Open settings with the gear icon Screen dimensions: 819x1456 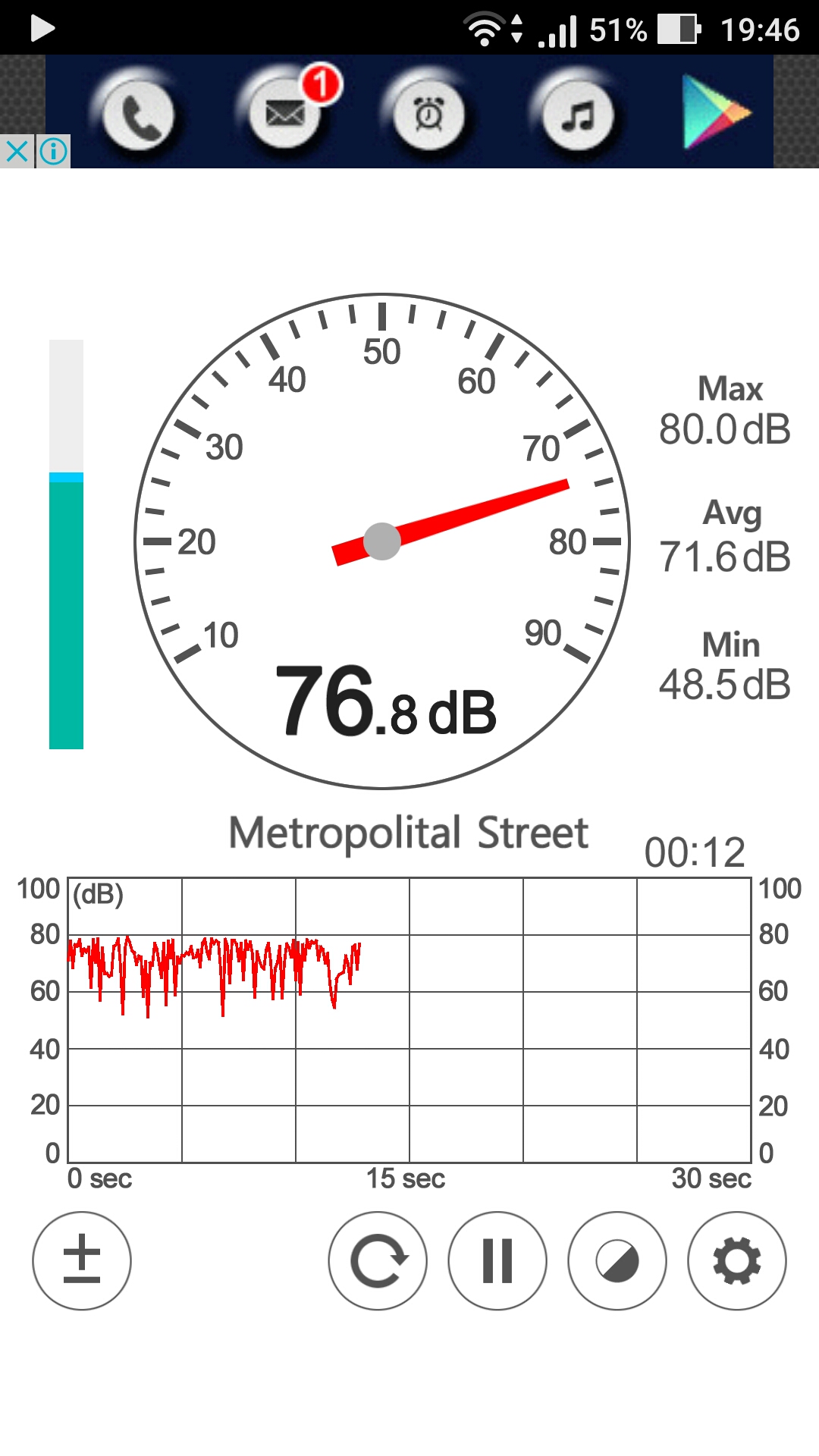pyautogui.click(x=737, y=1260)
